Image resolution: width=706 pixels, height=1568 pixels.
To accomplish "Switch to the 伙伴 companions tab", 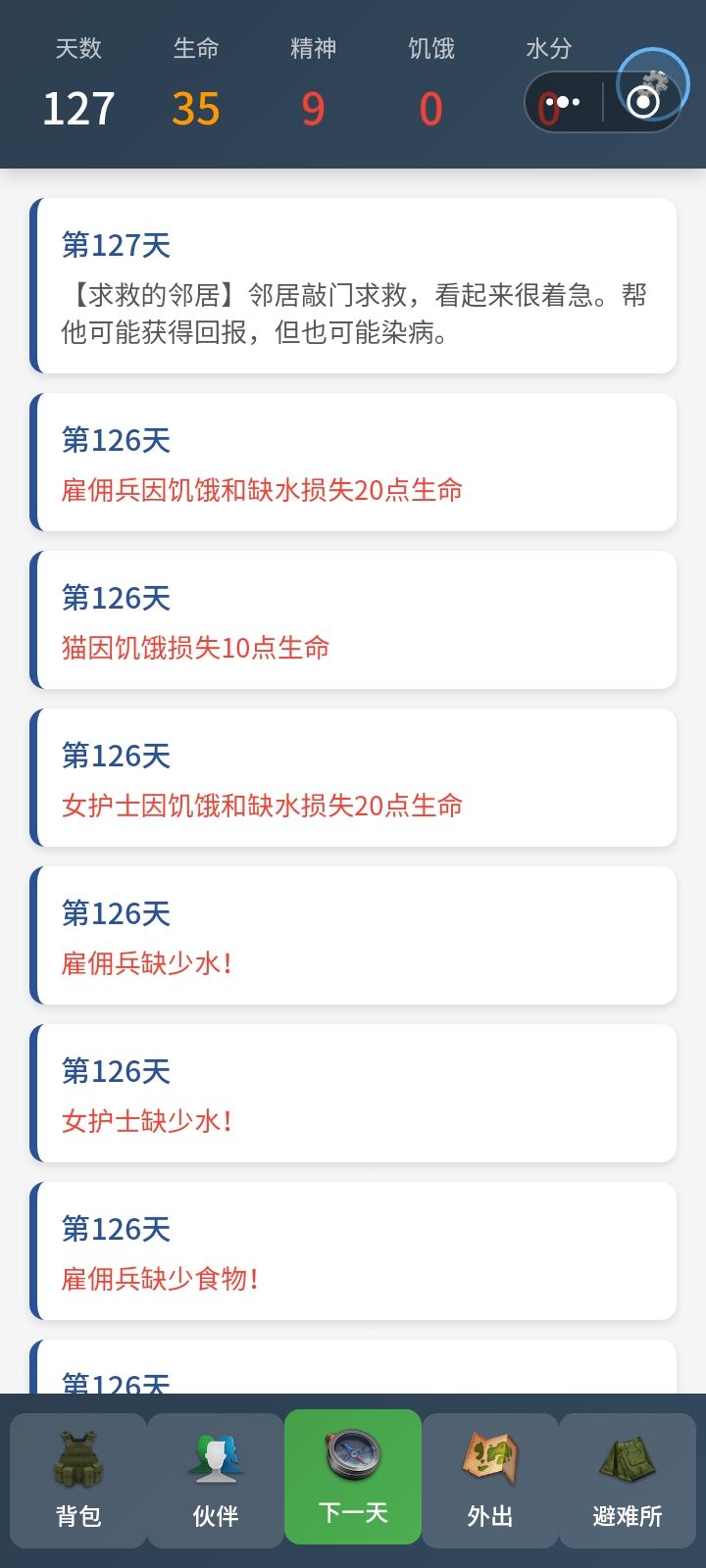I will tap(216, 1480).
